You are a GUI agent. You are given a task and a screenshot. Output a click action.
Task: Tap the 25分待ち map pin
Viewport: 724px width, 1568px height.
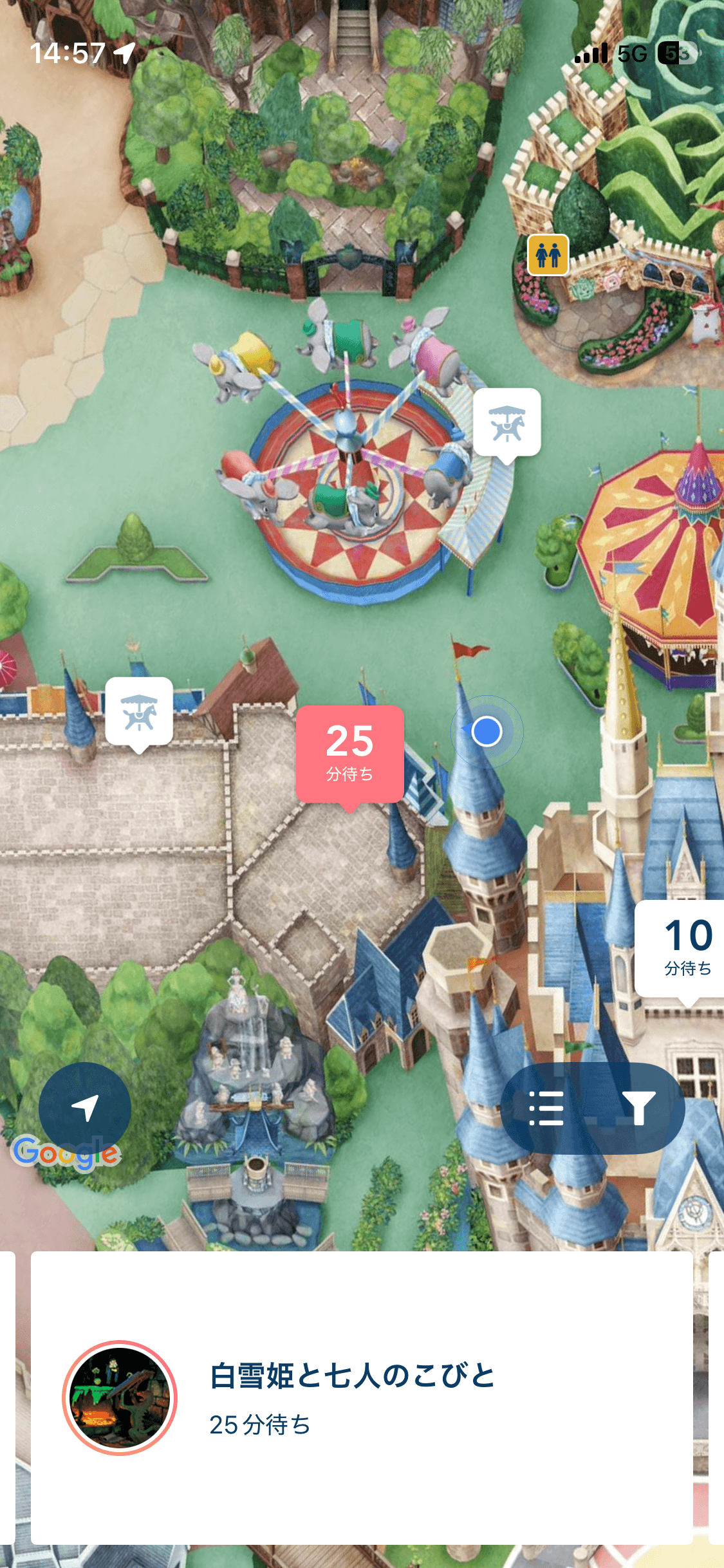tap(349, 754)
